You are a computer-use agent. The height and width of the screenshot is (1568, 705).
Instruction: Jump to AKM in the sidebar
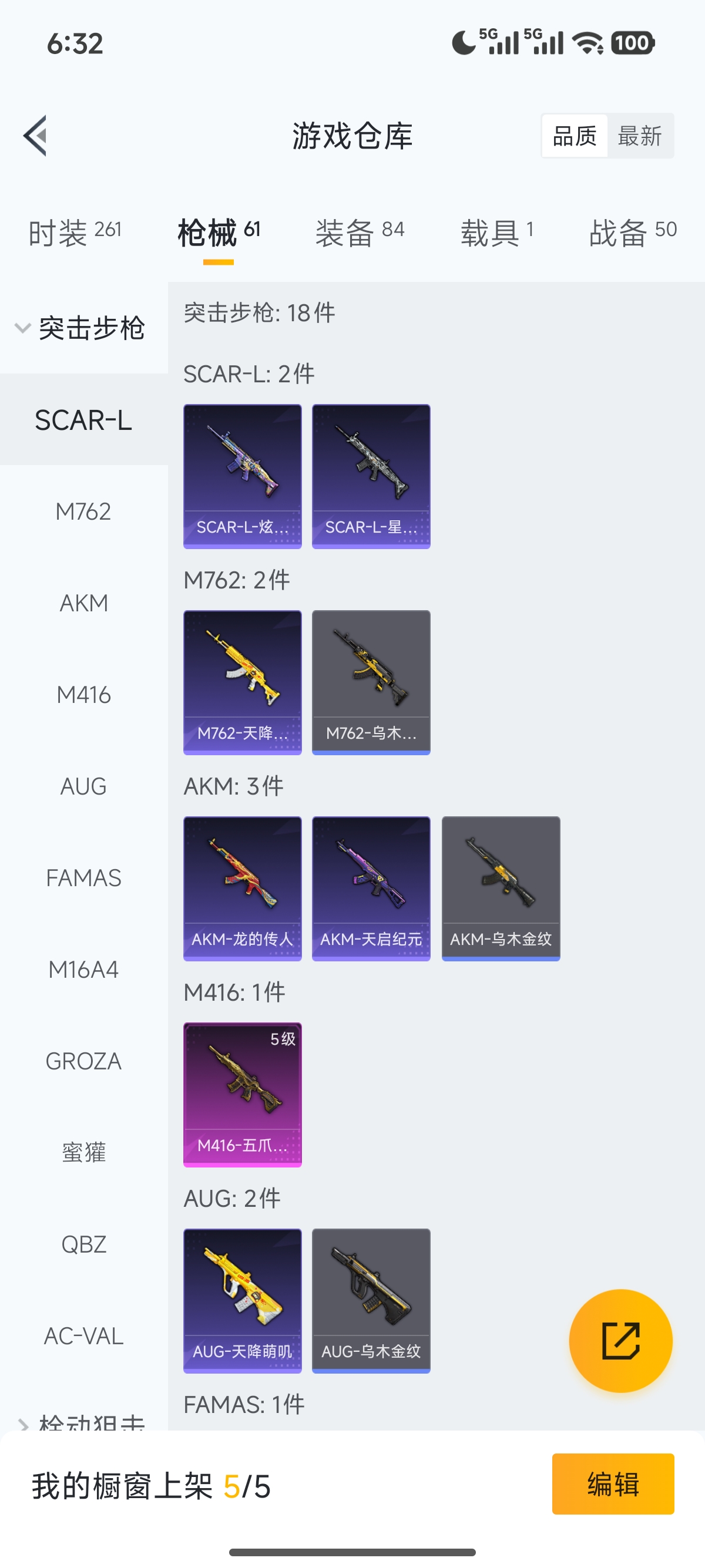(83, 603)
